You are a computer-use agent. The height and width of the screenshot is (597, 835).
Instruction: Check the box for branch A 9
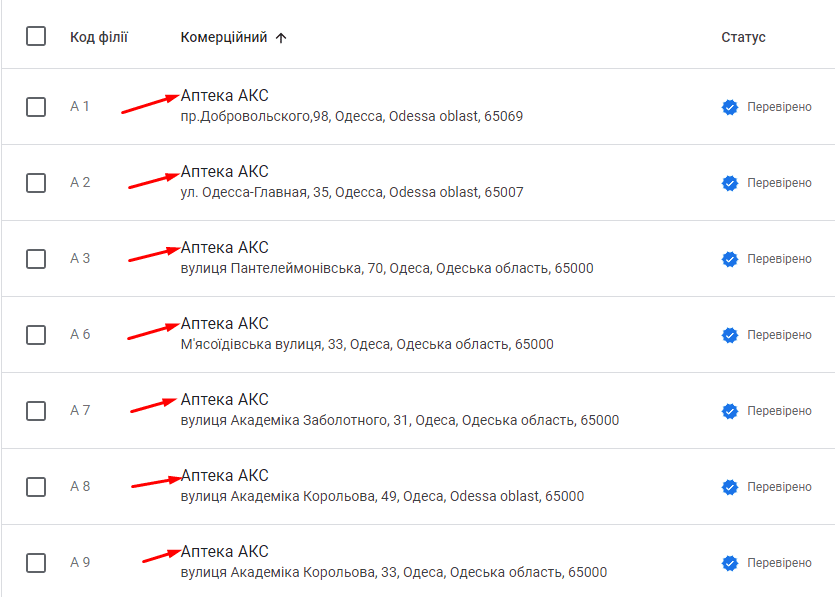coord(36,562)
